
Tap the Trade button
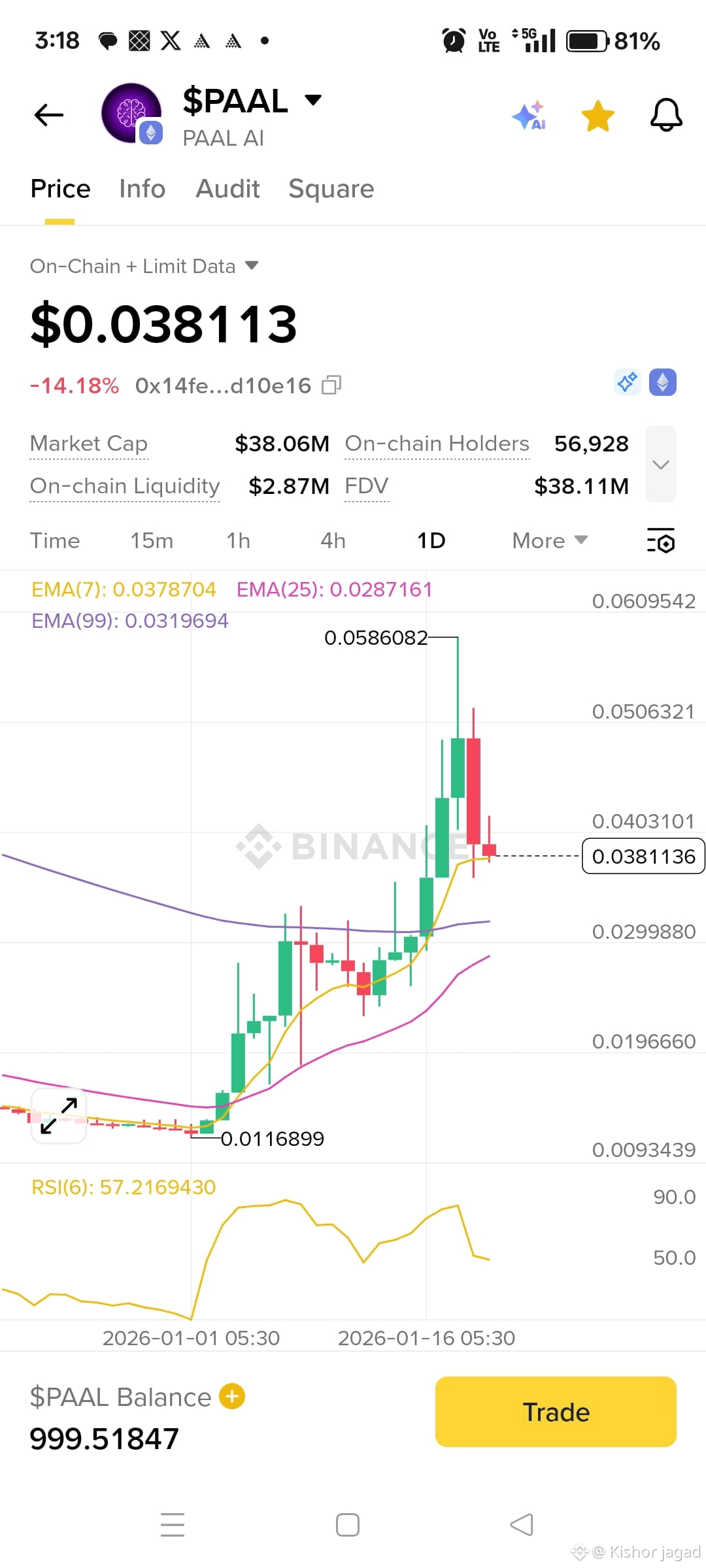click(555, 1412)
